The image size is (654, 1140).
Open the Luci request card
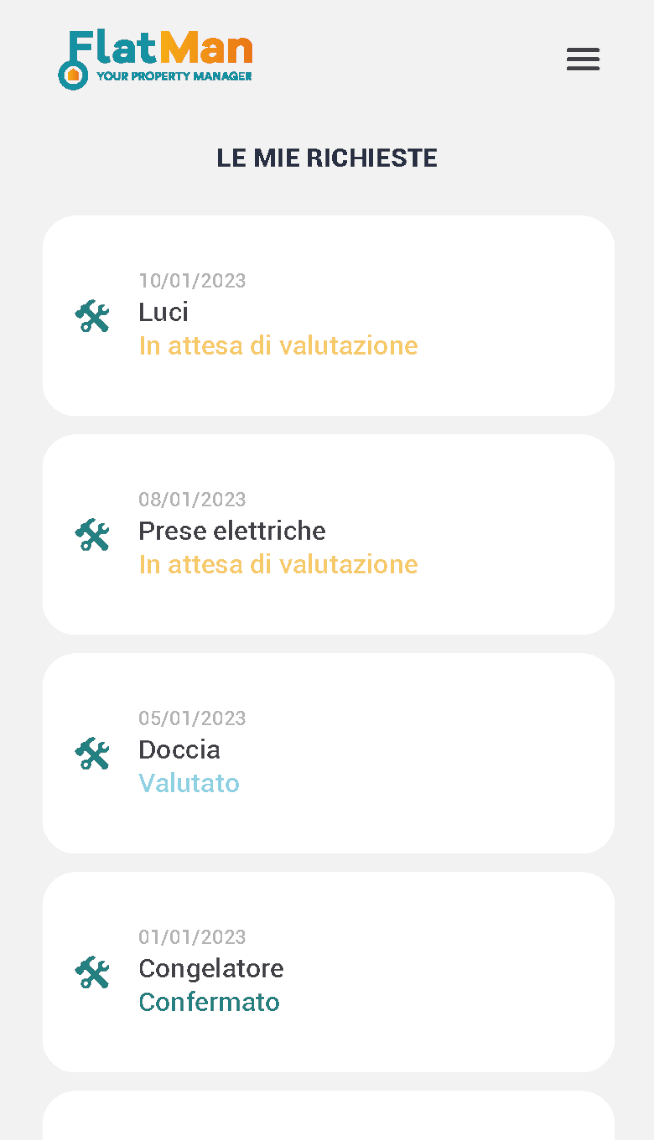click(328, 316)
